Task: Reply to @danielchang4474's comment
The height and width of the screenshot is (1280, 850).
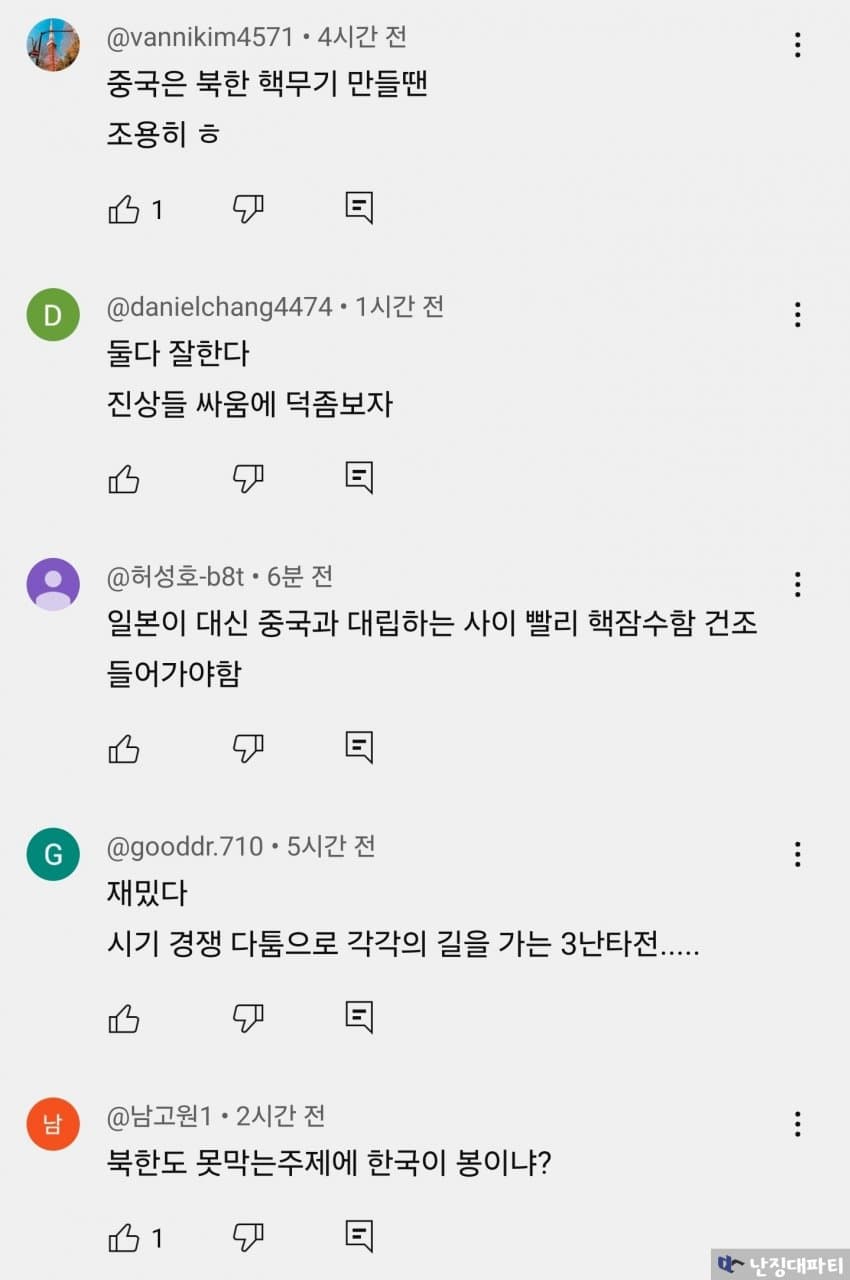Action: (359, 477)
